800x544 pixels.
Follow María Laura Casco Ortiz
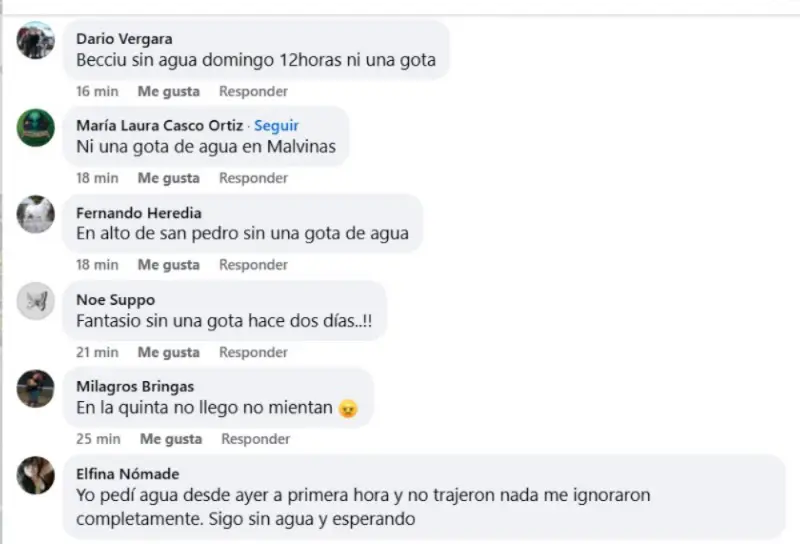click(x=276, y=125)
